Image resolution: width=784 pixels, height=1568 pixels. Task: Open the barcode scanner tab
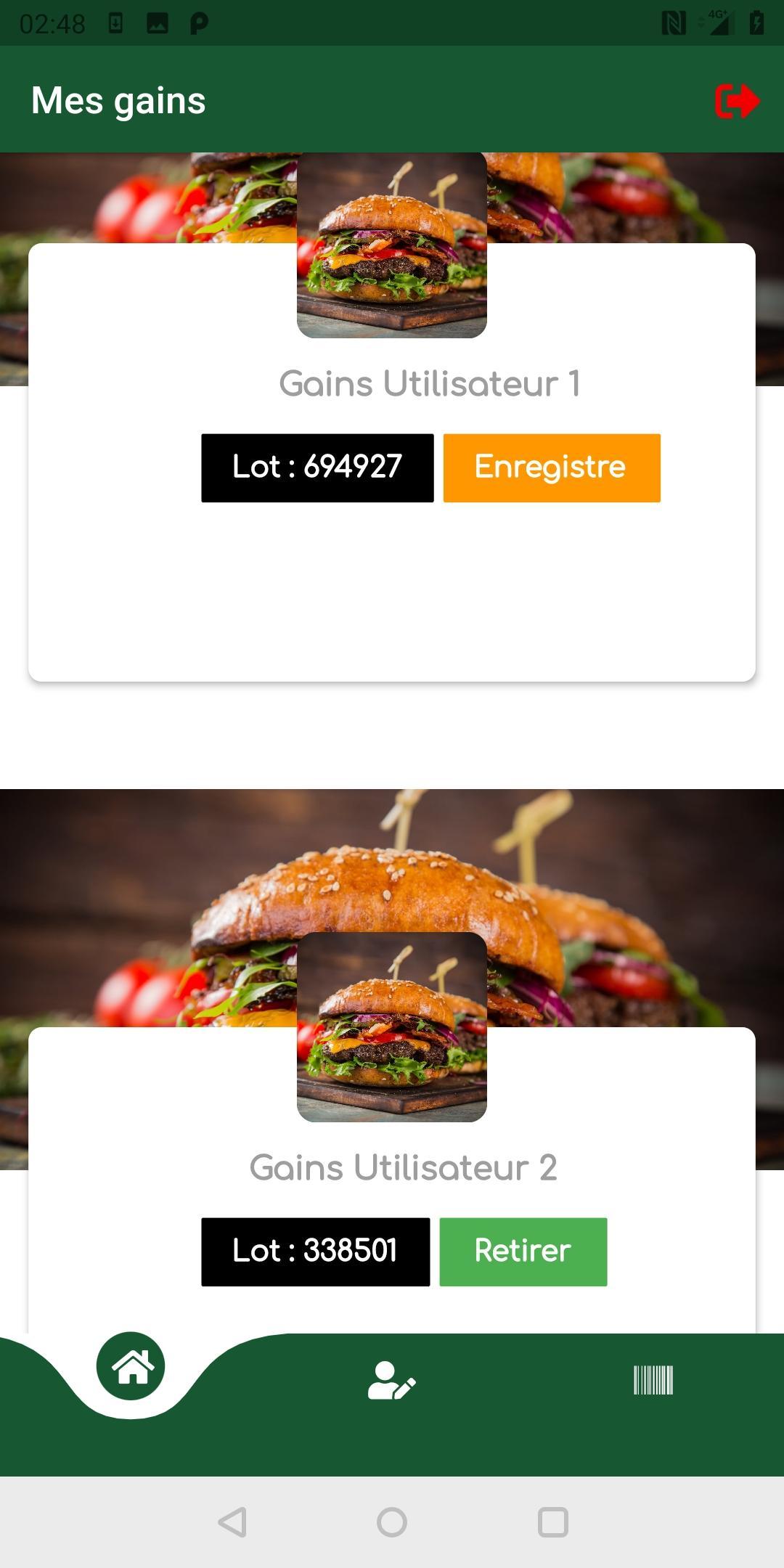coord(653,1380)
